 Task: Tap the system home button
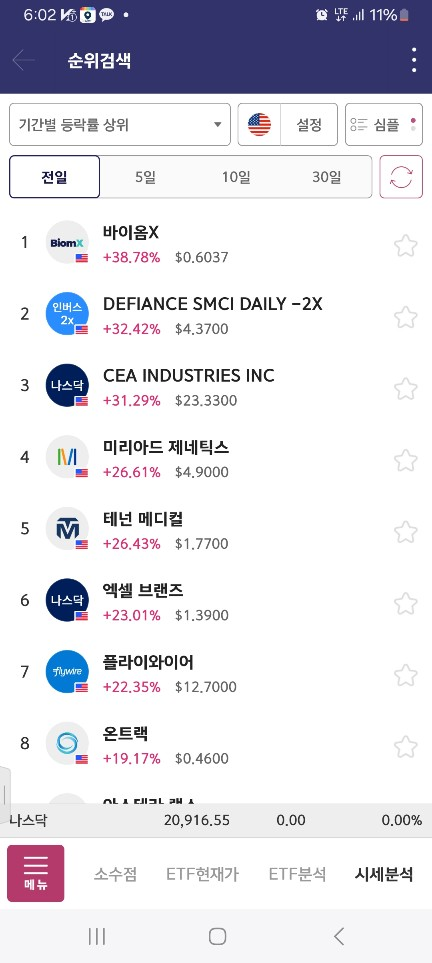[217, 937]
